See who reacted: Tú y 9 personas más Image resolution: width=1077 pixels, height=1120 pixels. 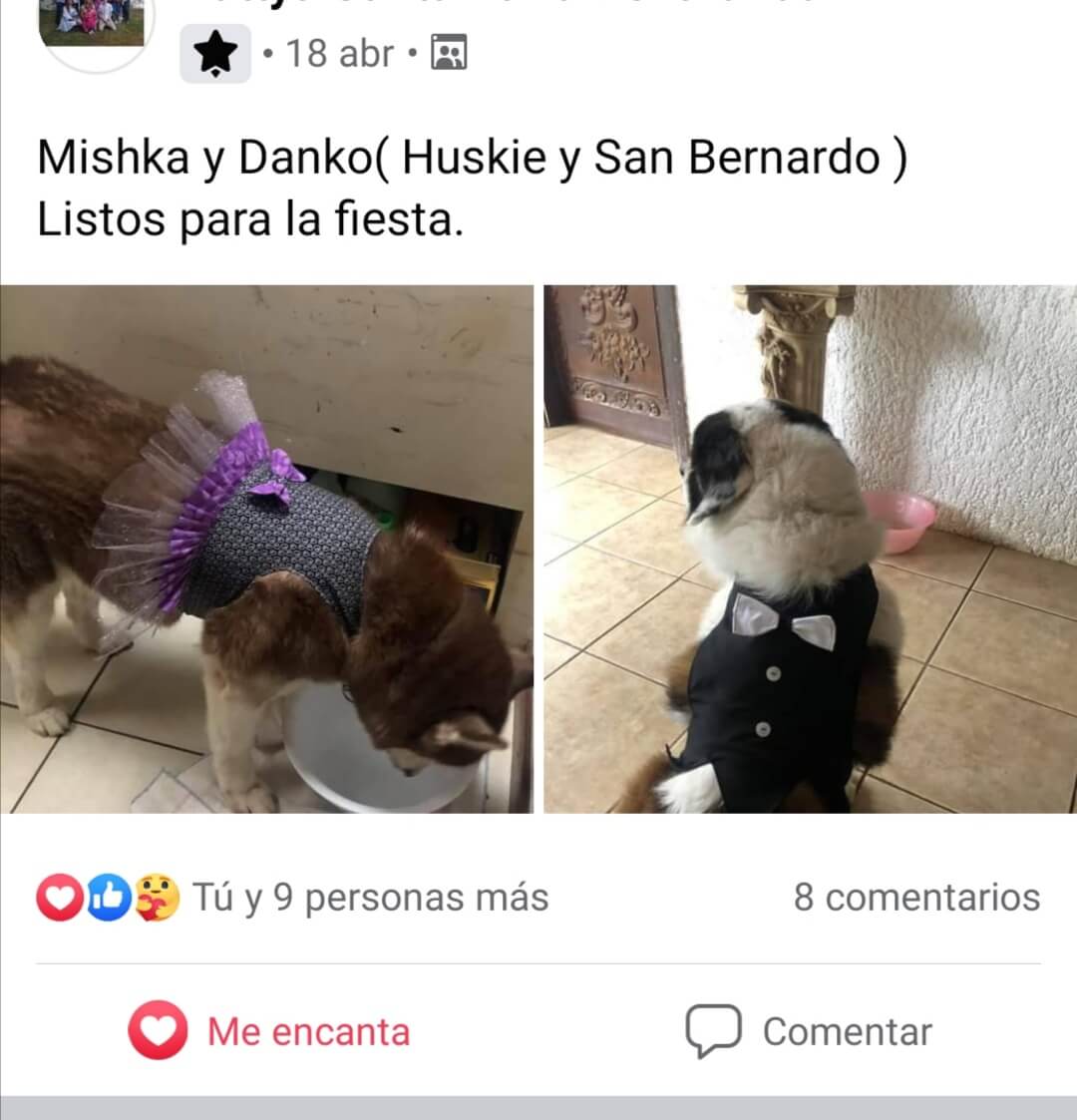click(369, 897)
